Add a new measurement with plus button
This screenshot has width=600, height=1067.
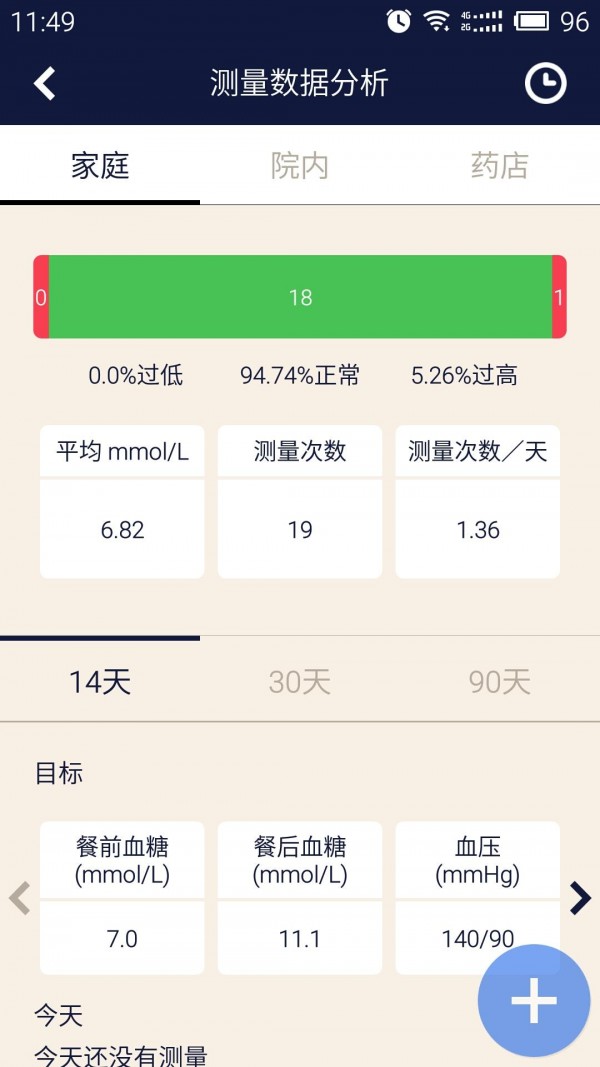click(534, 1000)
